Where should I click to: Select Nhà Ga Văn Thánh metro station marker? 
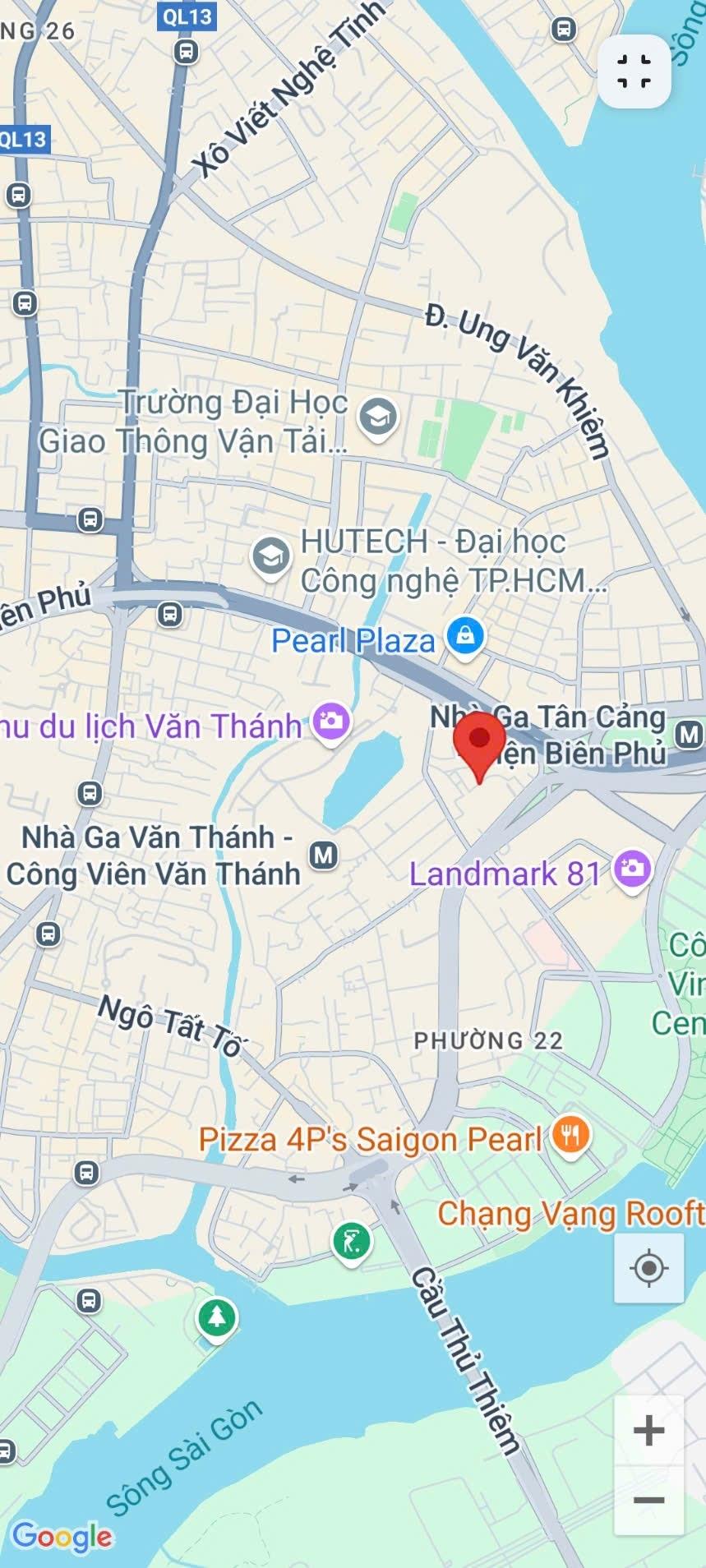pos(323,855)
